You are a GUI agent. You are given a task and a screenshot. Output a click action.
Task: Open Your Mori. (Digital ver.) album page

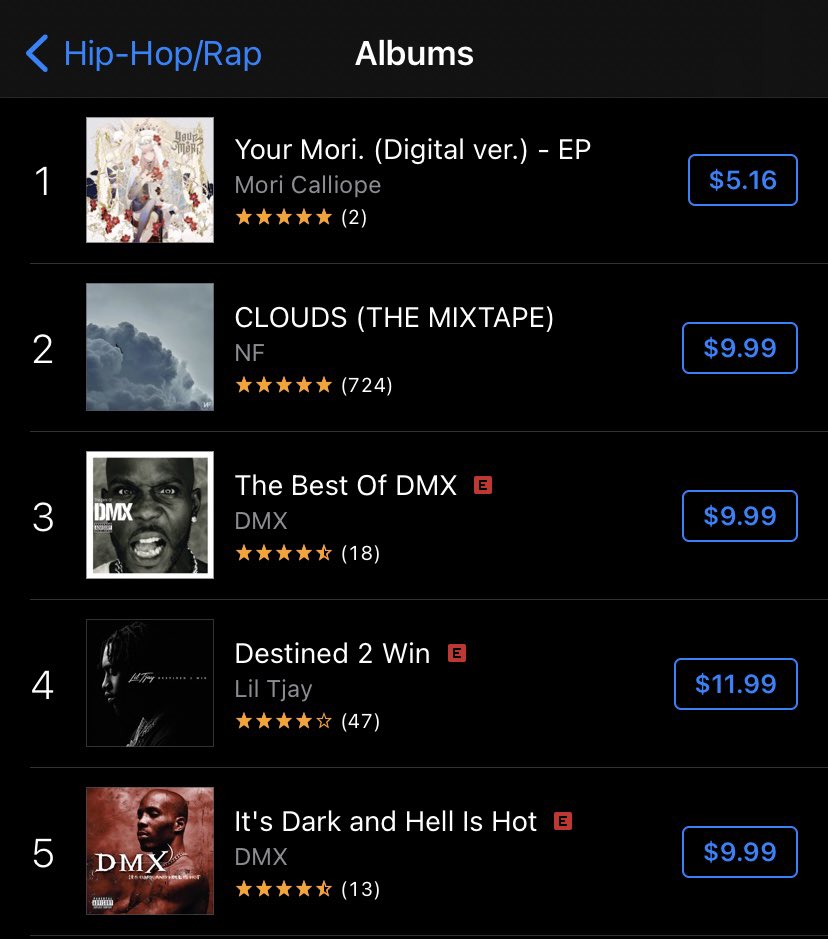coord(412,150)
